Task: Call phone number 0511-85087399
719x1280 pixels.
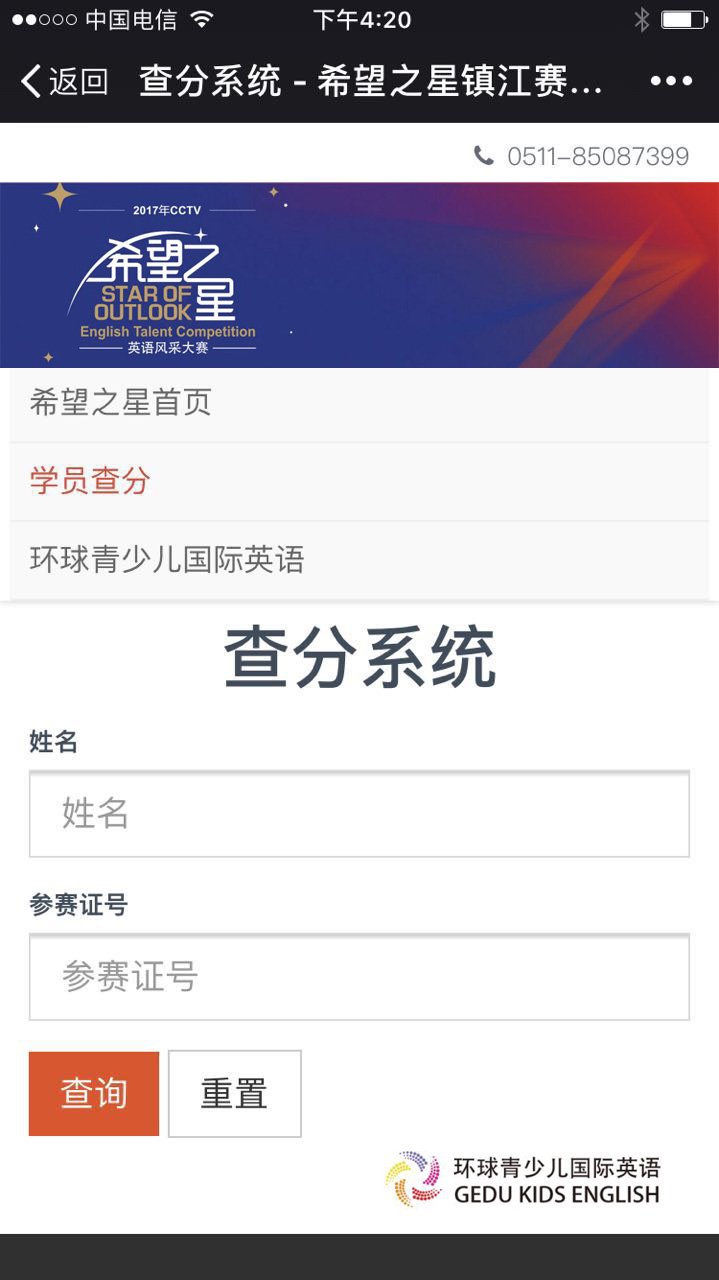Action: (x=582, y=156)
